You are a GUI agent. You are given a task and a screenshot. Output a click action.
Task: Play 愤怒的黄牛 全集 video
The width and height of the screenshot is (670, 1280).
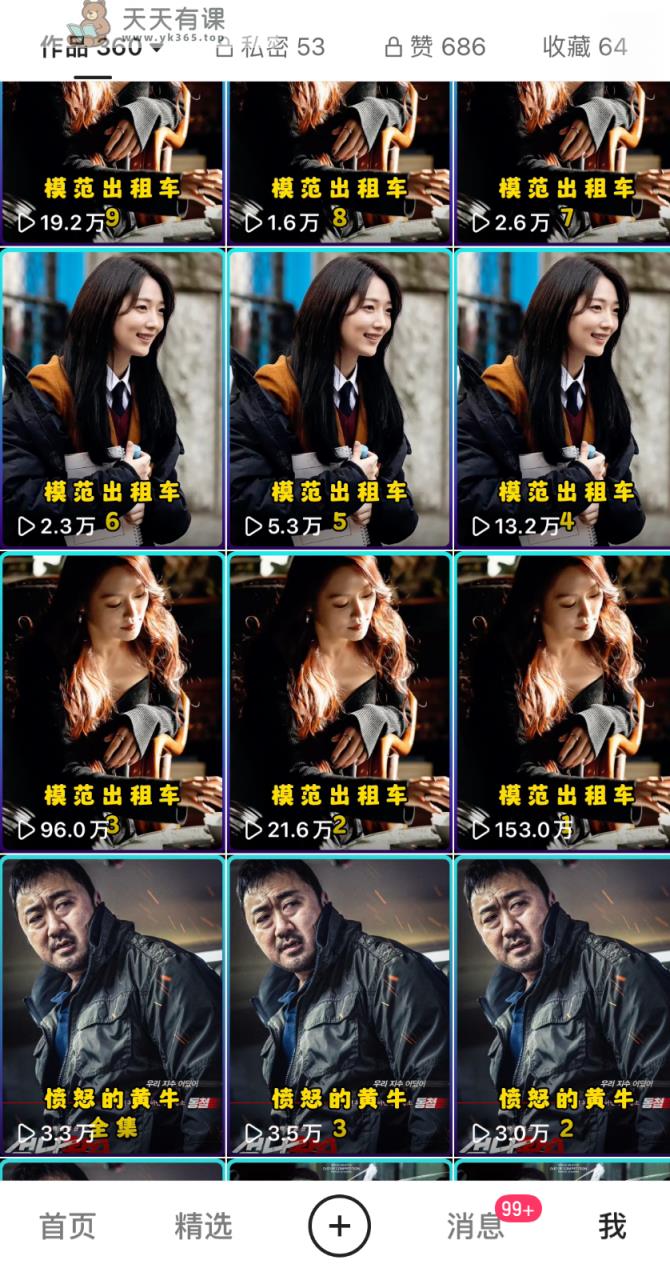tap(112, 1005)
